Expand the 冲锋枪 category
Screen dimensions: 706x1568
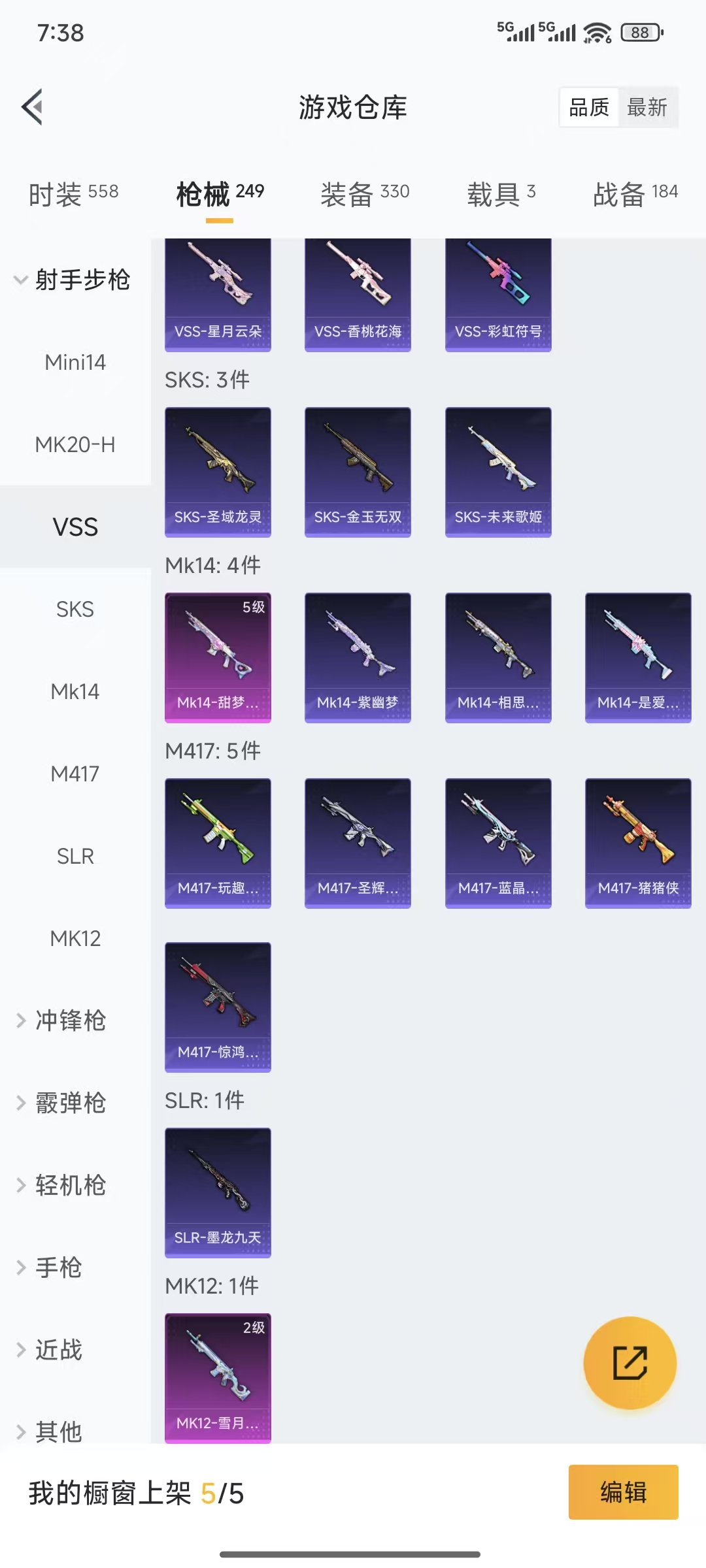71,1021
